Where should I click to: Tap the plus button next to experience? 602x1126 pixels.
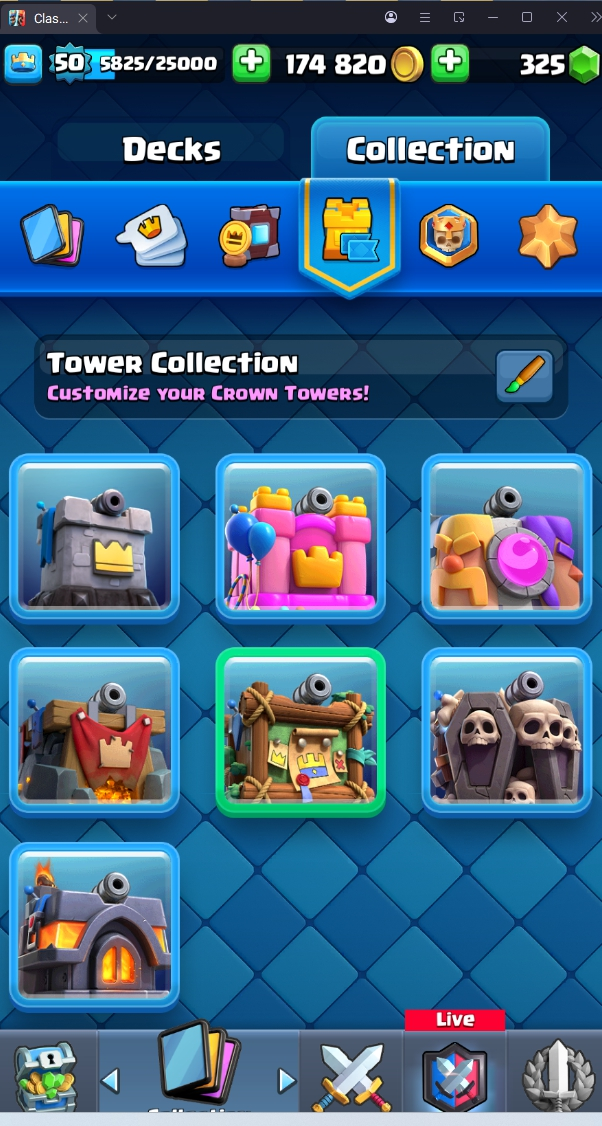[251, 63]
